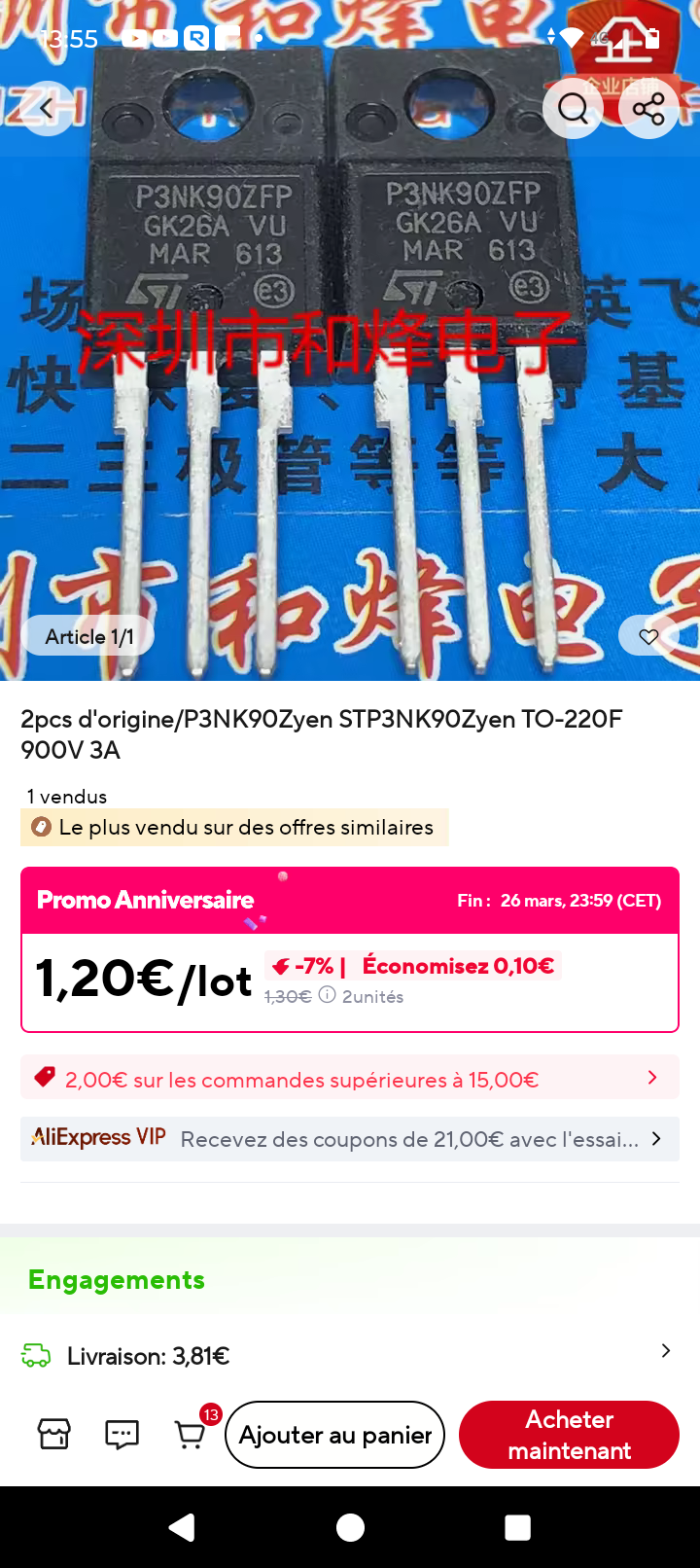The image size is (700, 1568).
Task: Tap Ajouter au panier
Action: (335, 1434)
